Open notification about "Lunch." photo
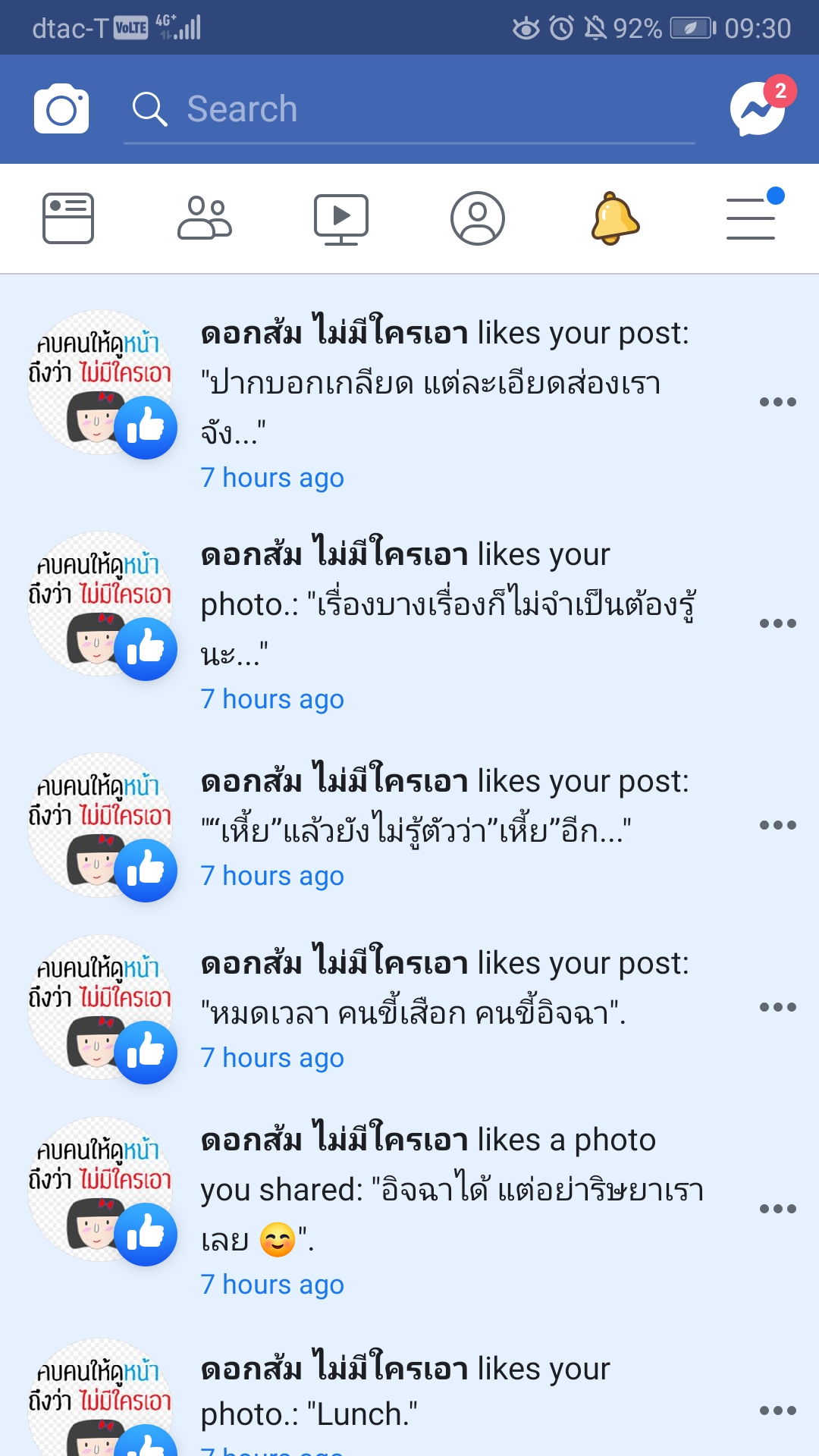This screenshot has height=1456, width=819. [x=447, y=1395]
